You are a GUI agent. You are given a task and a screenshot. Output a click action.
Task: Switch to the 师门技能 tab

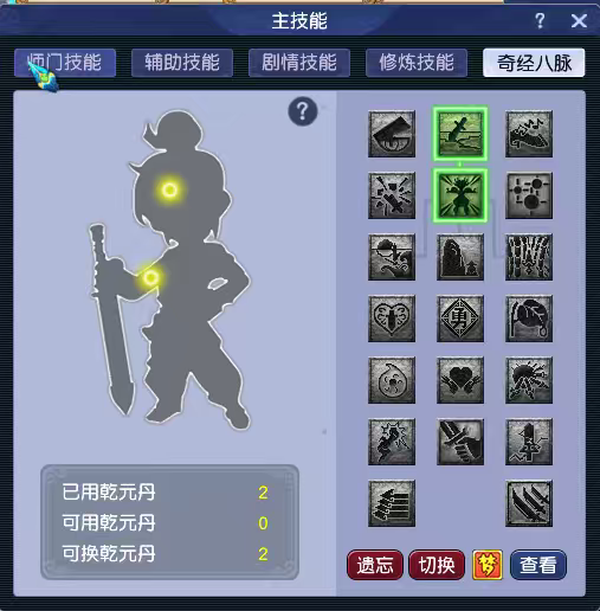pos(65,63)
